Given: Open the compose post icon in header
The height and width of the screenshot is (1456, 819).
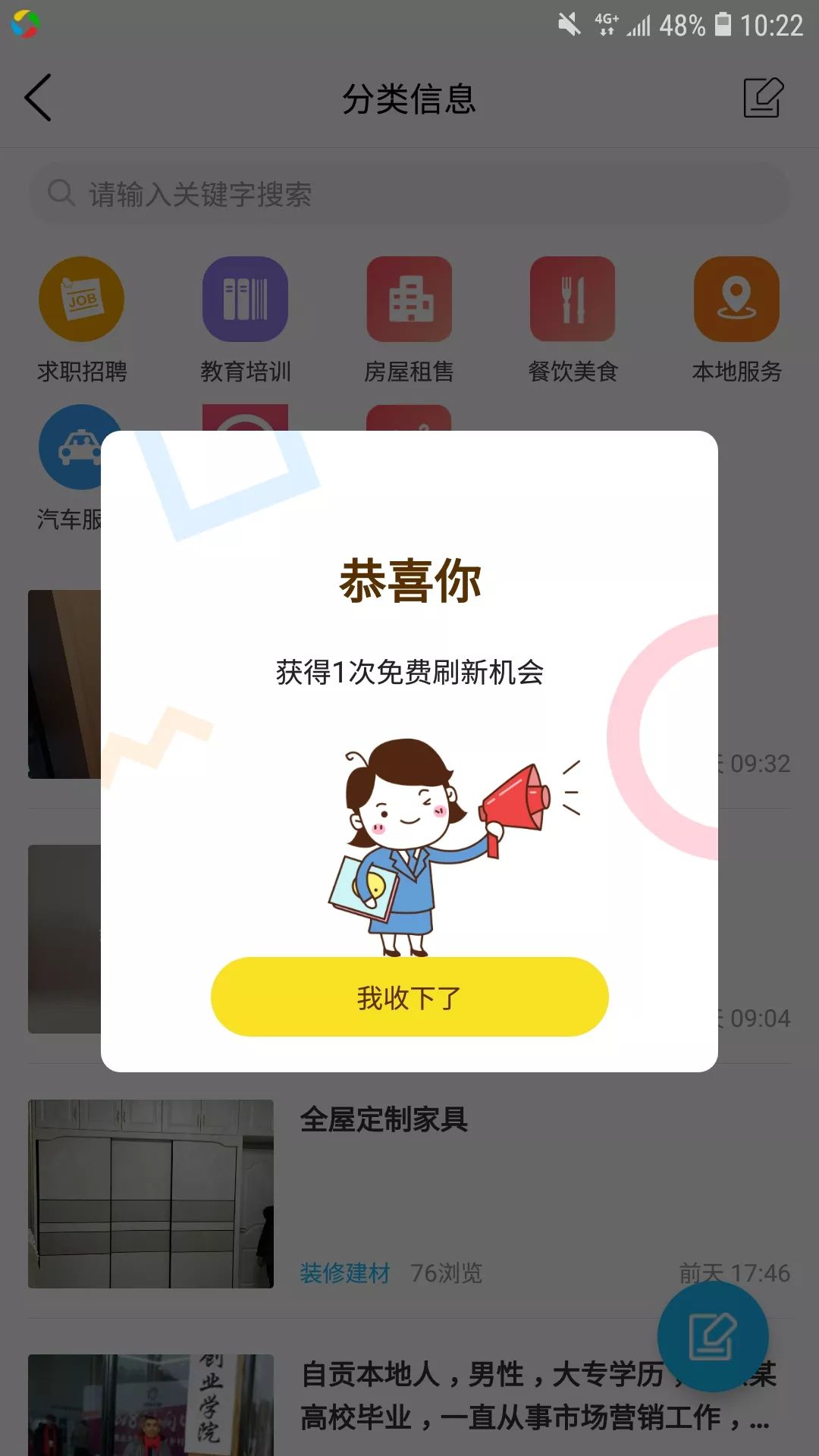Looking at the screenshot, I should point(763,98).
